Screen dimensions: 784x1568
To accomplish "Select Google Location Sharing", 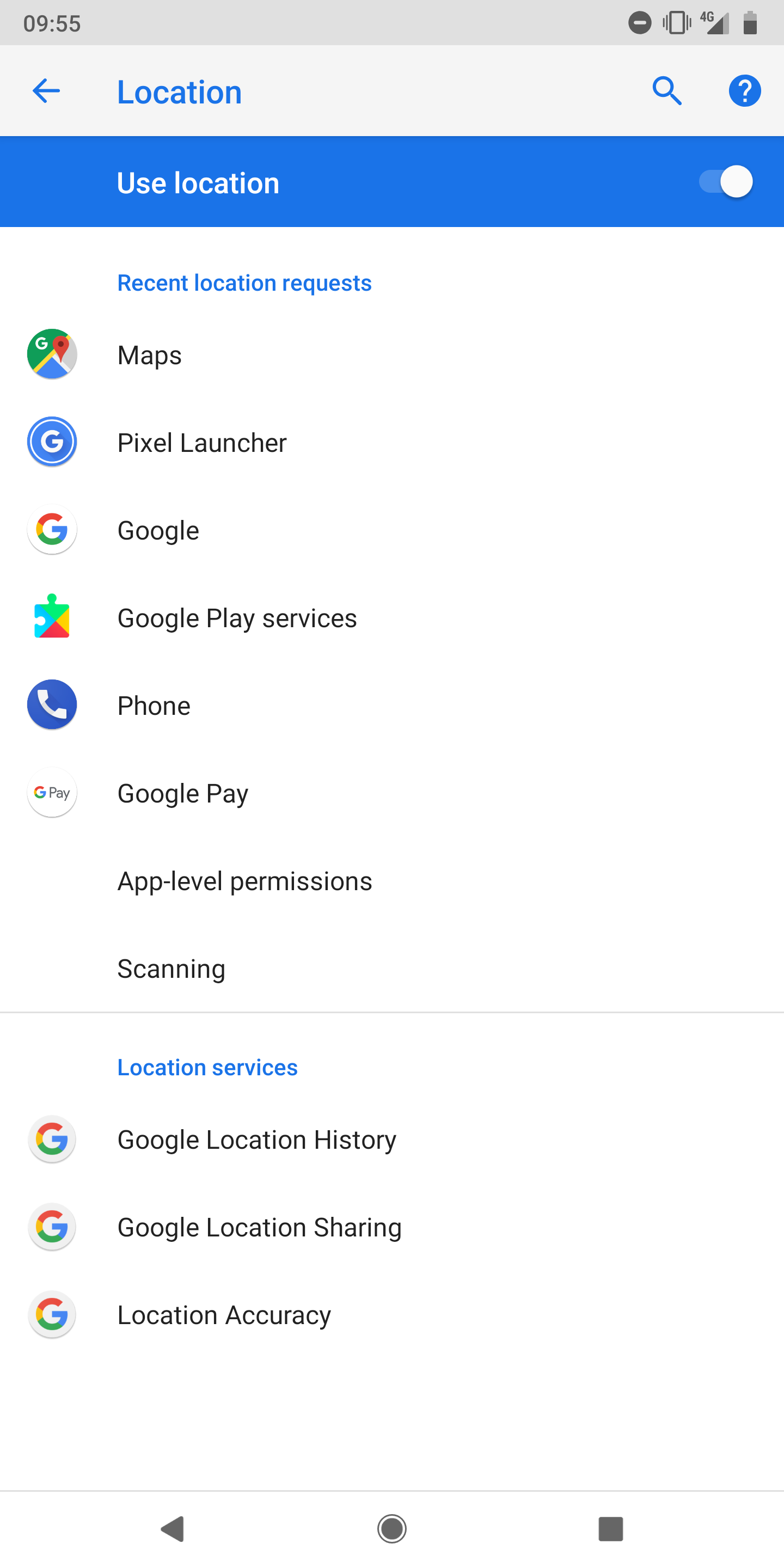I will pos(259,1227).
